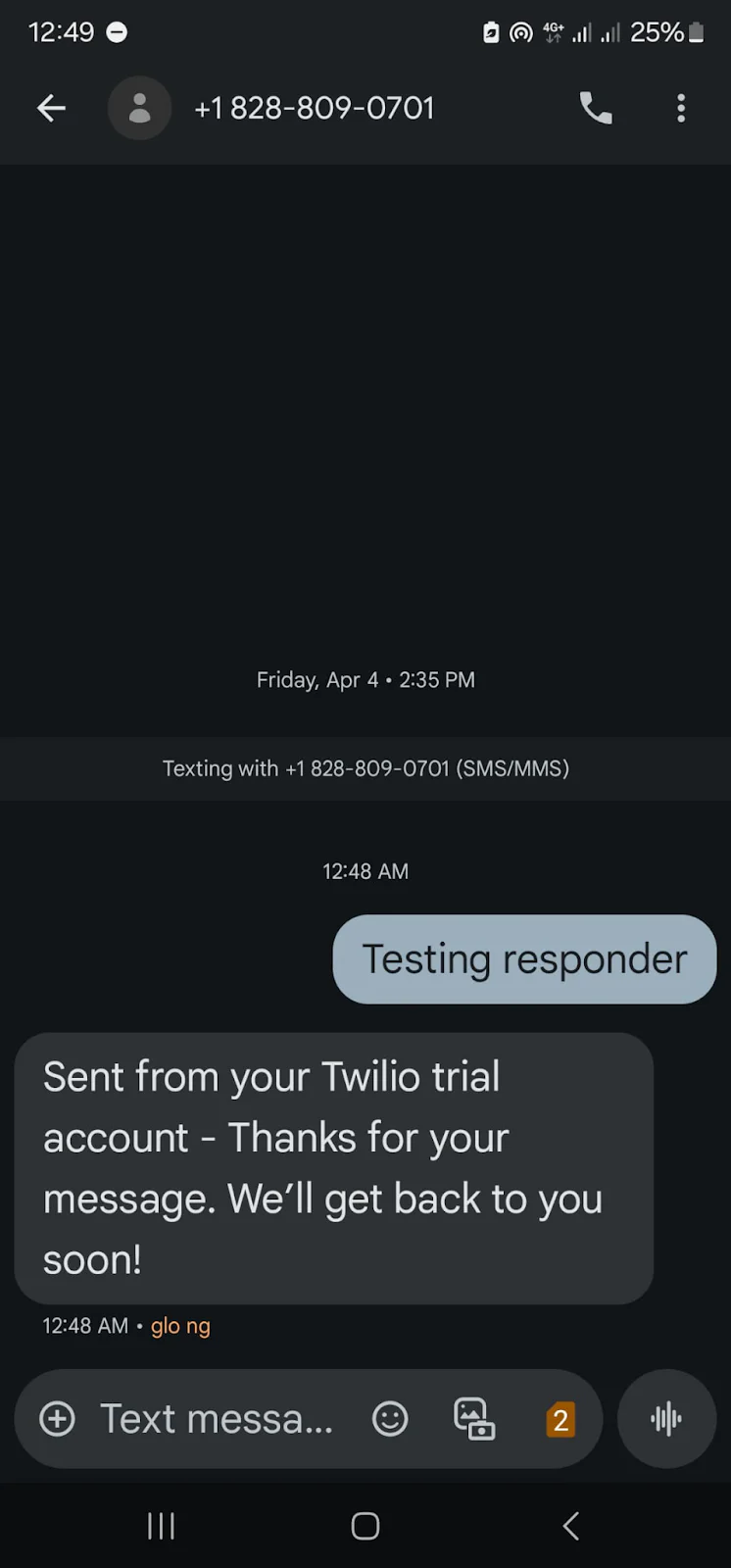Tap the phone number +1 828-809-0701 header
This screenshot has height=1568, width=731.
[314, 108]
